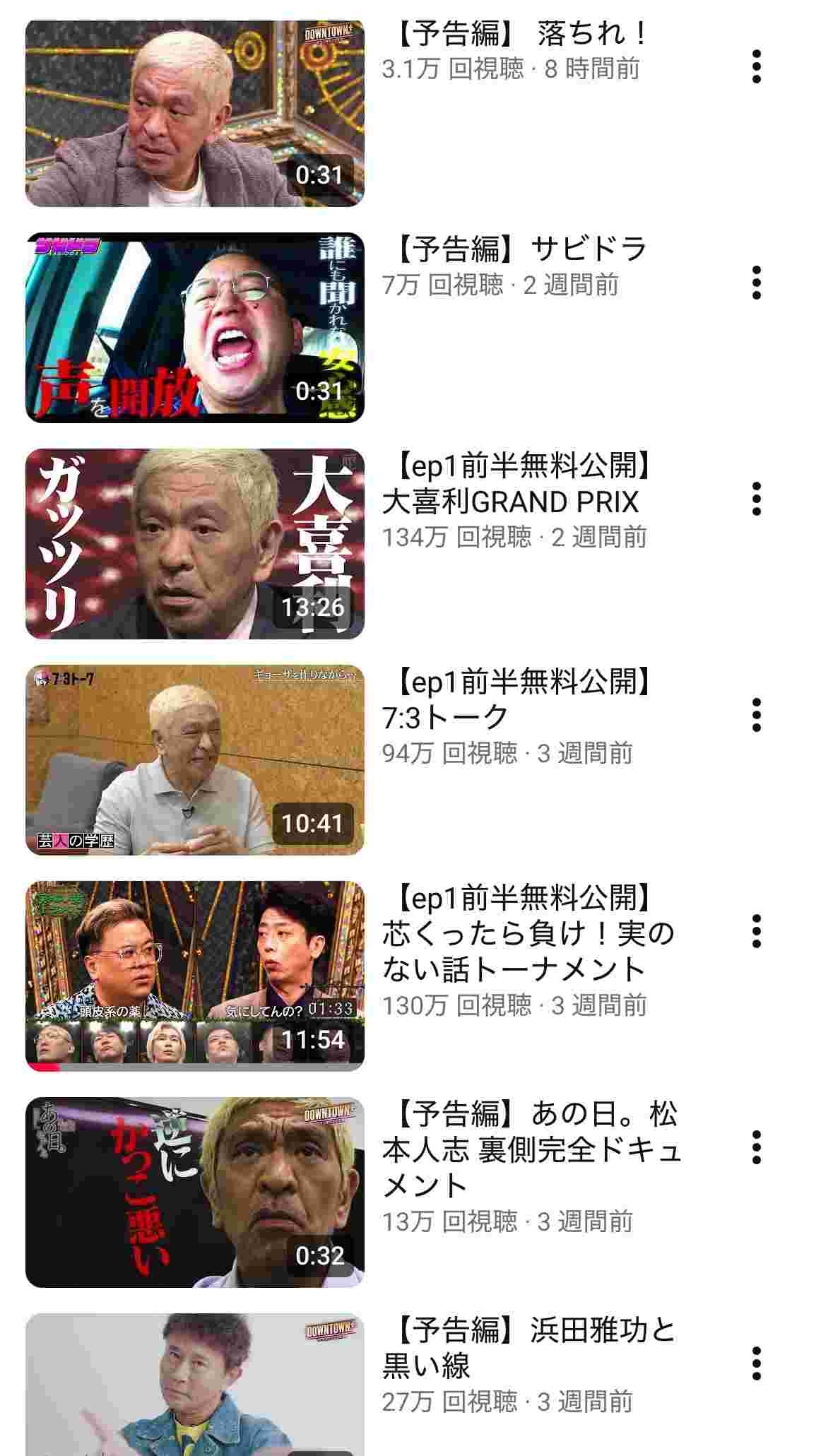Watch the 浜田雅功と黒い線 video
This screenshot has height=1456, width=833.
click(x=195, y=1385)
